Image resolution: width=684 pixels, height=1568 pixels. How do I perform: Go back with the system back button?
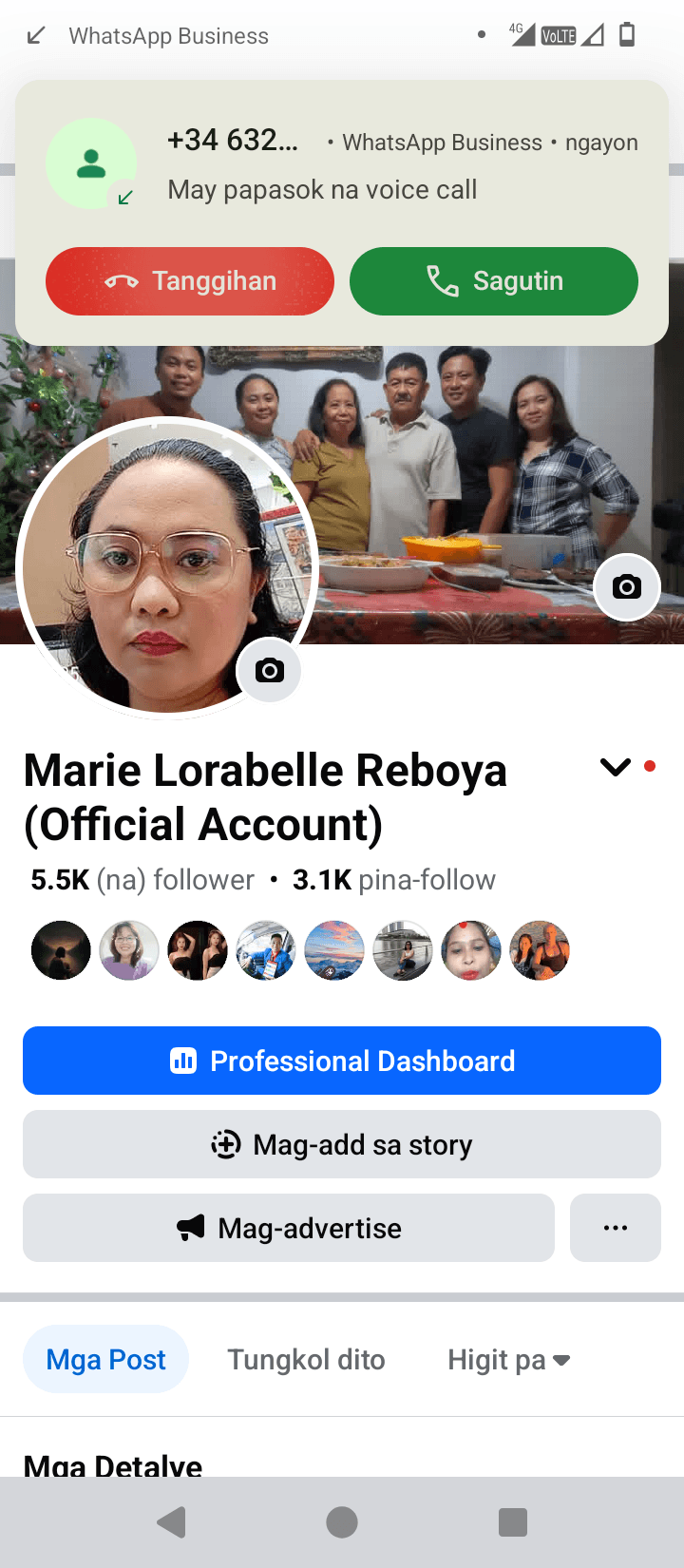coord(171,1522)
